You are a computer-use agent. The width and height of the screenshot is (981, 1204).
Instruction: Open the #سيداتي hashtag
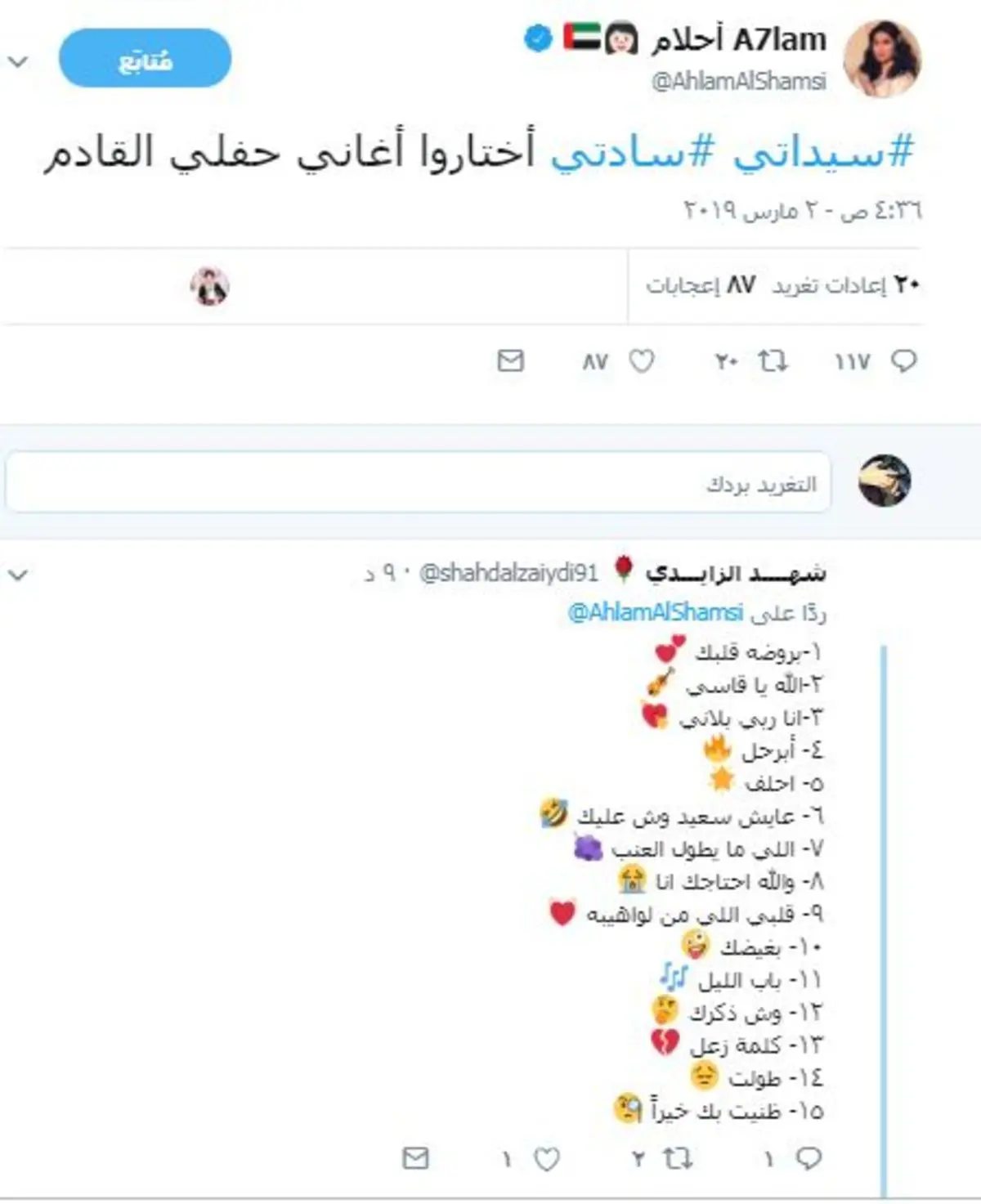point(822,153)
